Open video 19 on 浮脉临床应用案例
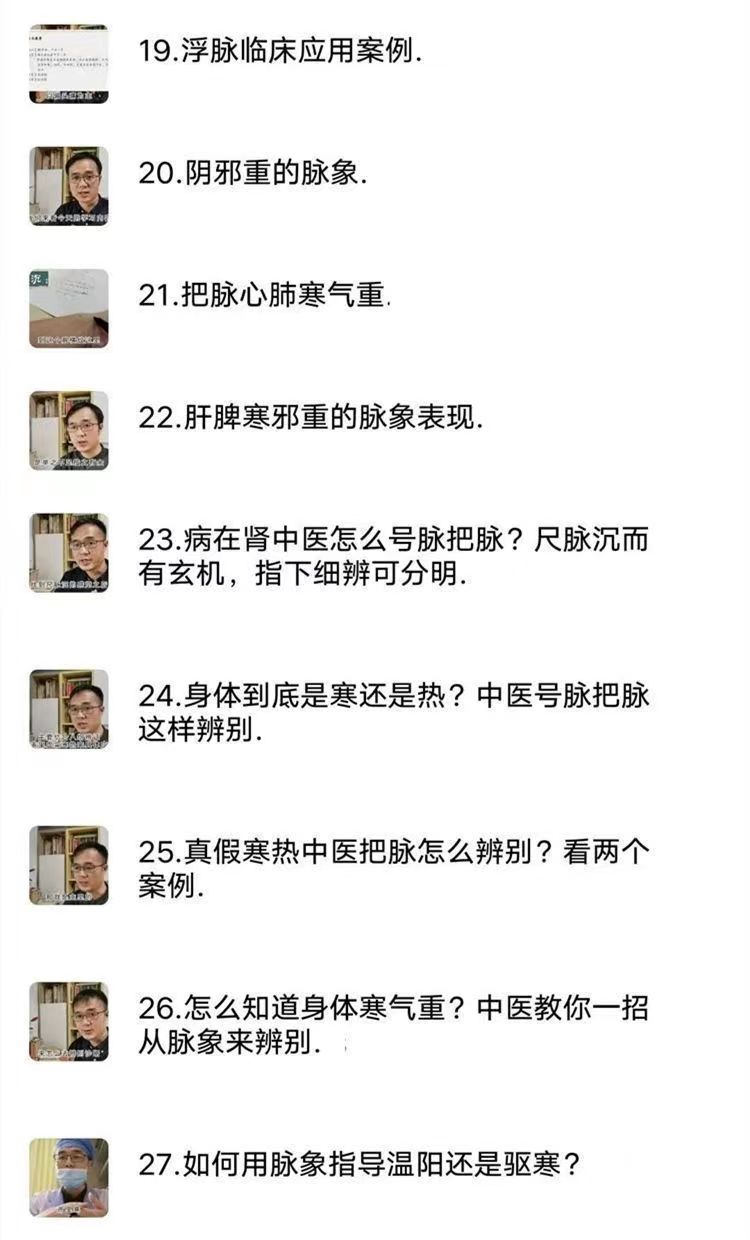This screenshot has height=1240, width=750. 280,53
